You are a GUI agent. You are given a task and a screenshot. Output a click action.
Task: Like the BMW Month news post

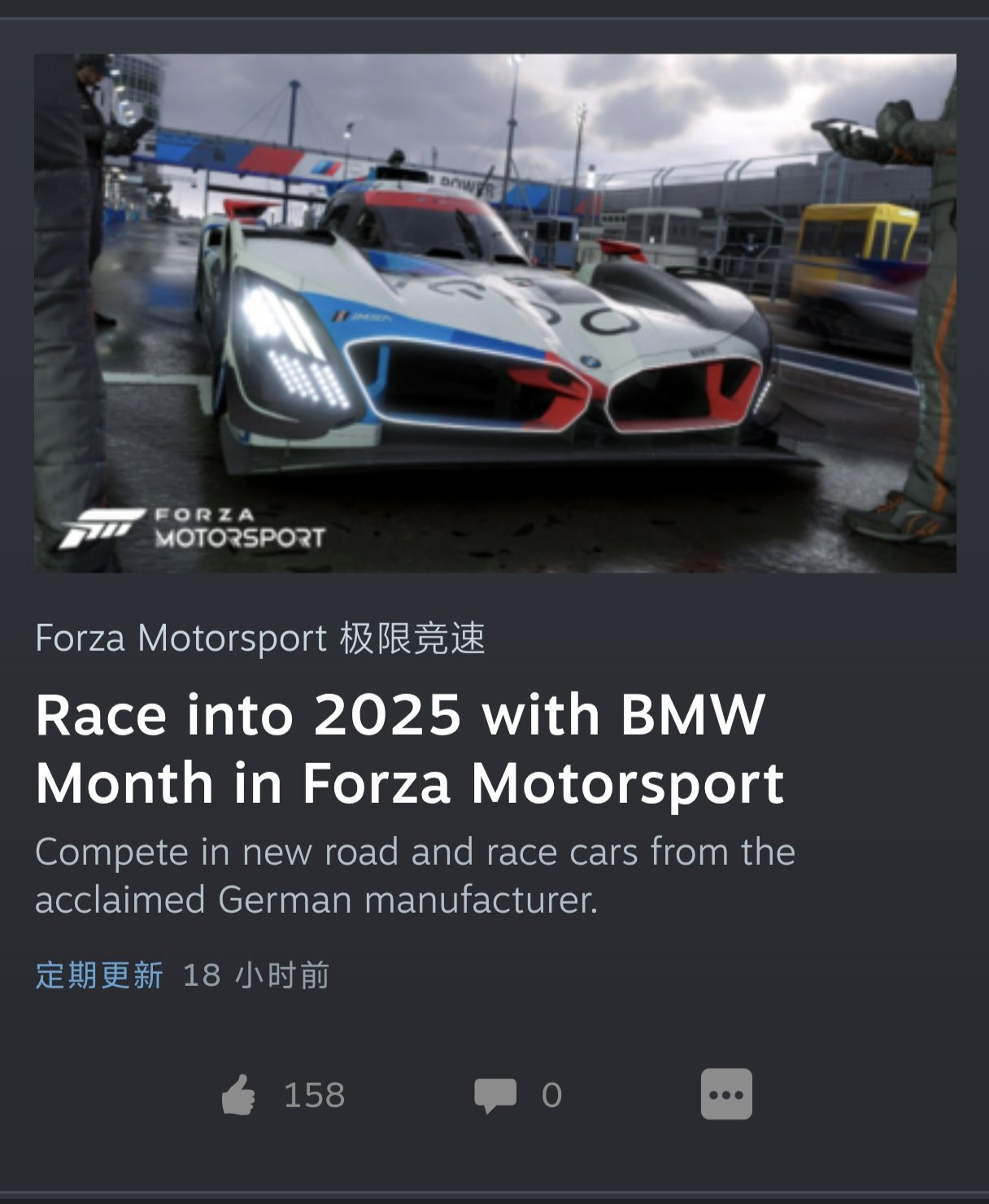click(x=238, y=1094)
